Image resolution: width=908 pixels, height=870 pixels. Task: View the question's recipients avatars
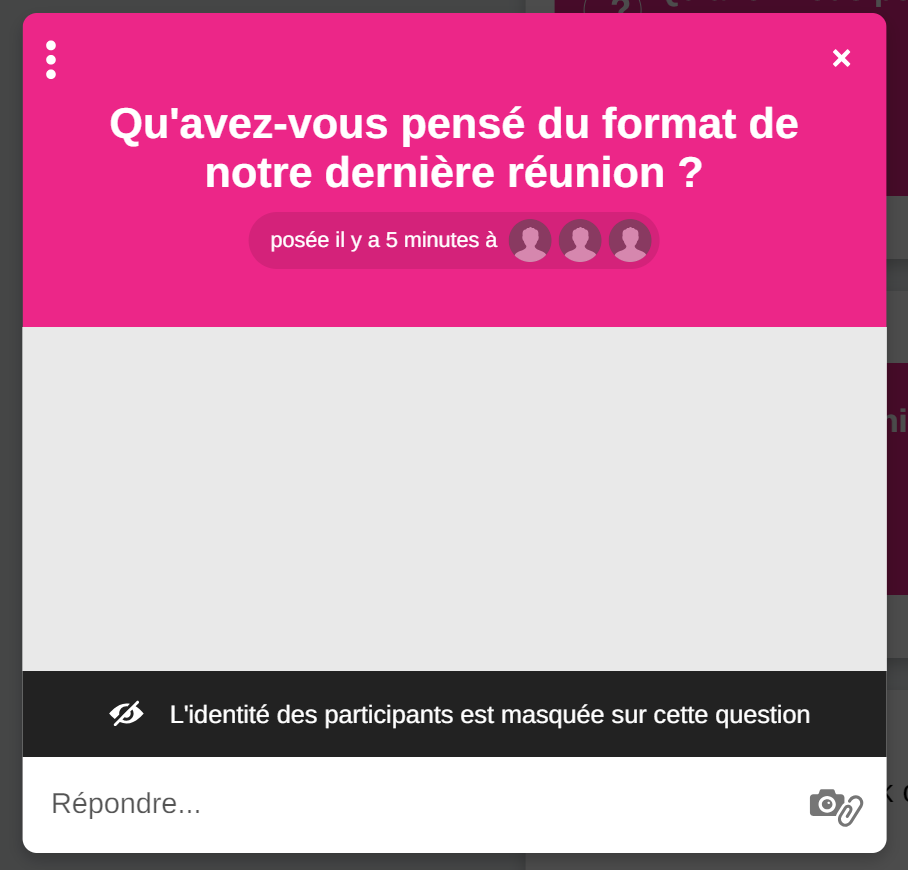pos(580,241)
